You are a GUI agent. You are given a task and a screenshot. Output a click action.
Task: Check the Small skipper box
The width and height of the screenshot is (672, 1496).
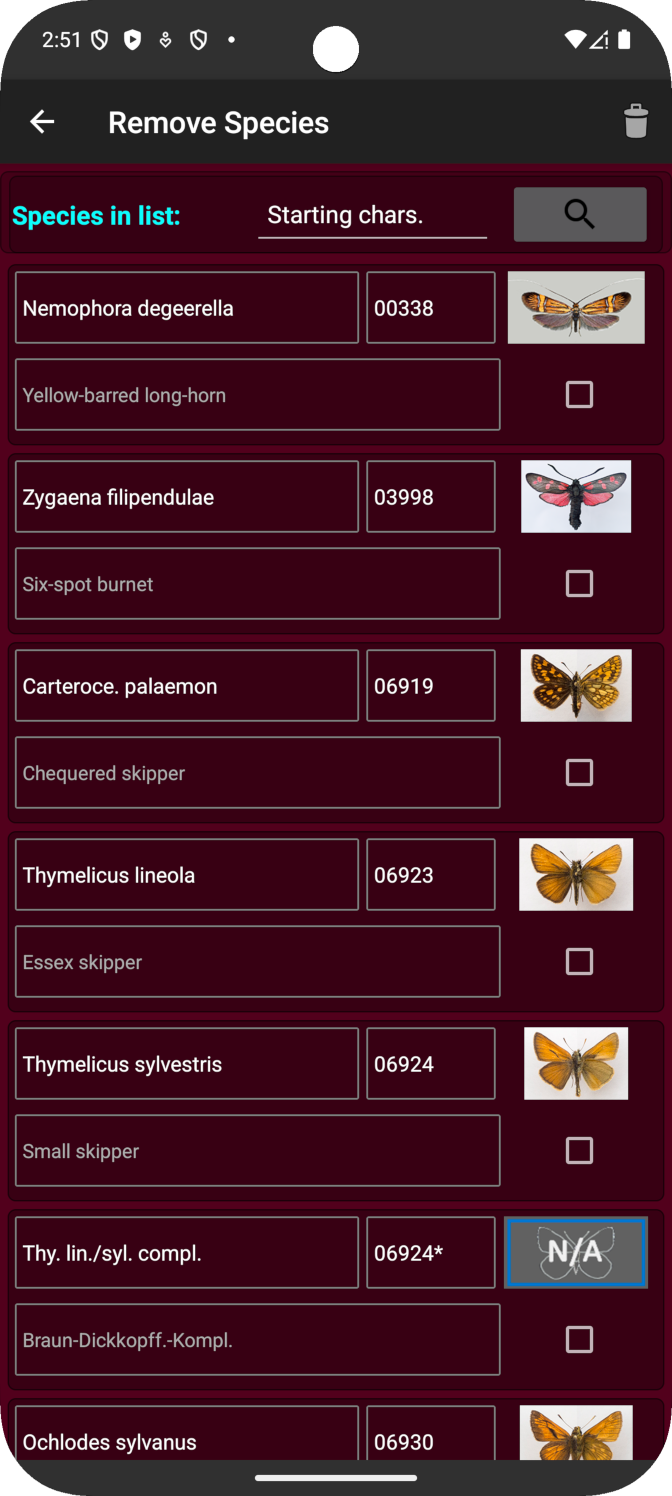(579, 1151)
